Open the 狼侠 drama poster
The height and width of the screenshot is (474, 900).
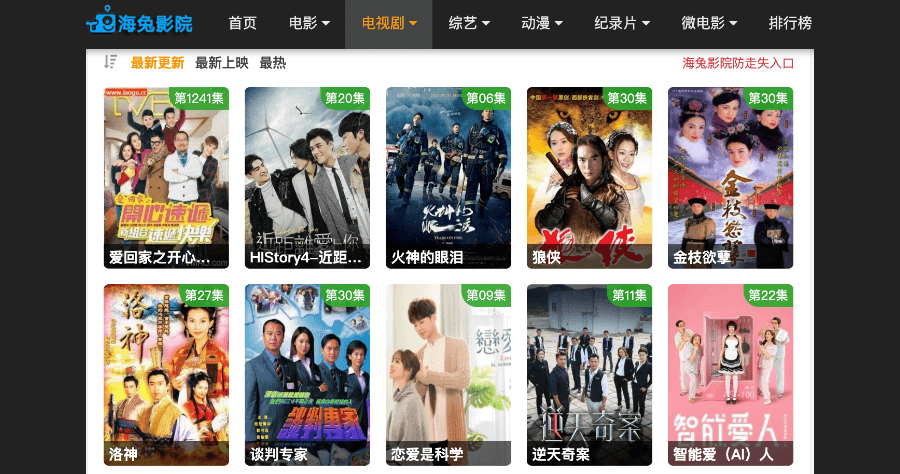point(589,177)
